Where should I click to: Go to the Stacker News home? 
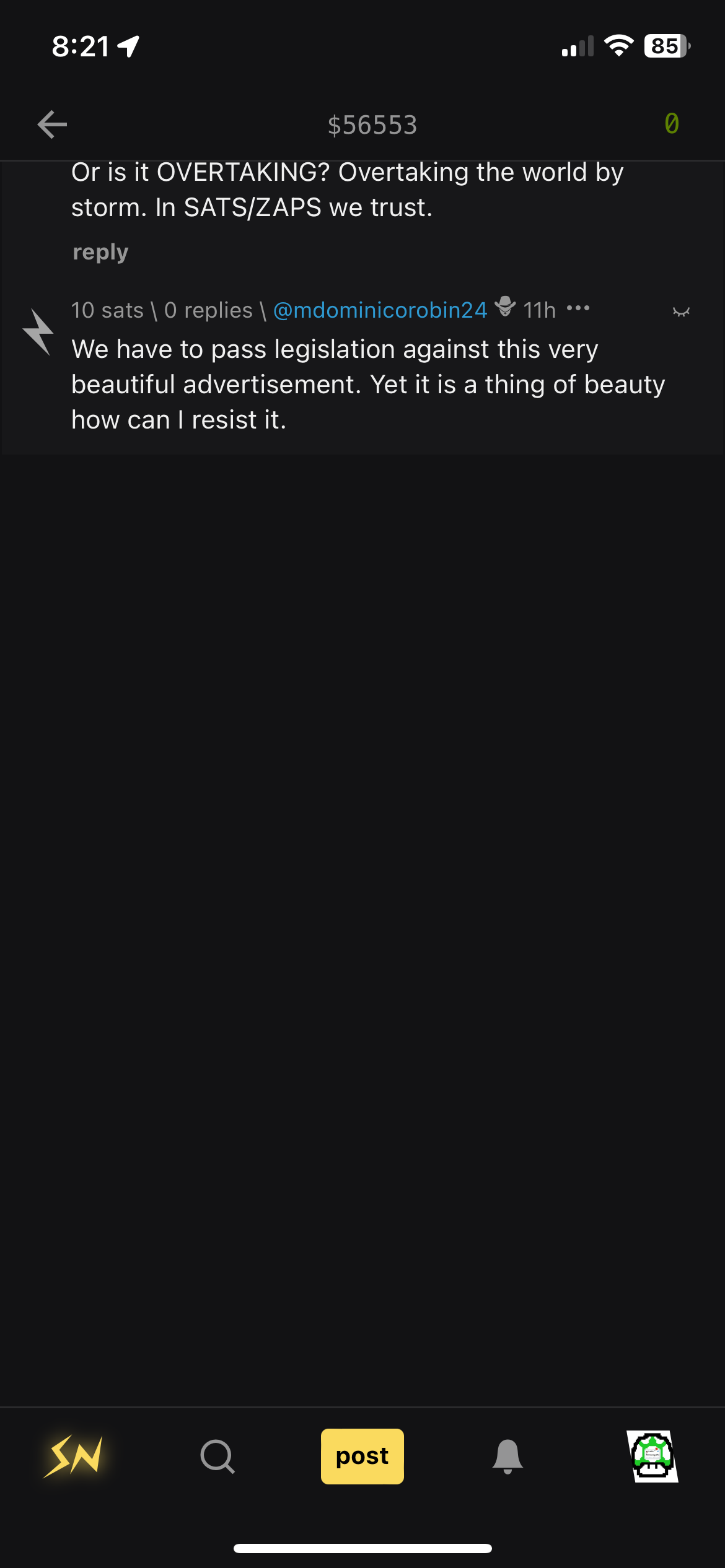[x=73, y=1456]
